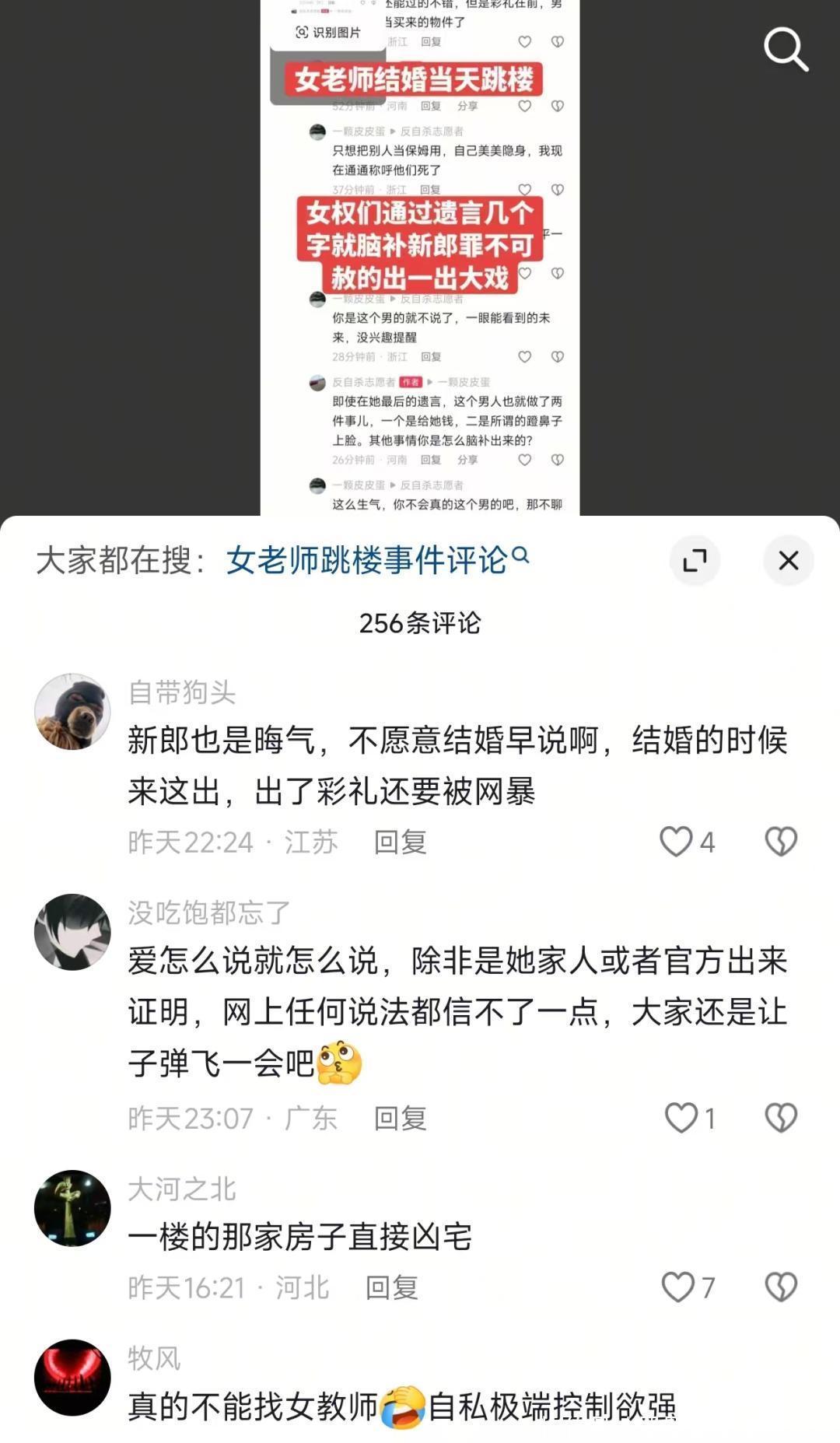The height and width of the screenshot is (1443, 840).
Task: Reply to 大河之北's comment
Action: 391,1287
